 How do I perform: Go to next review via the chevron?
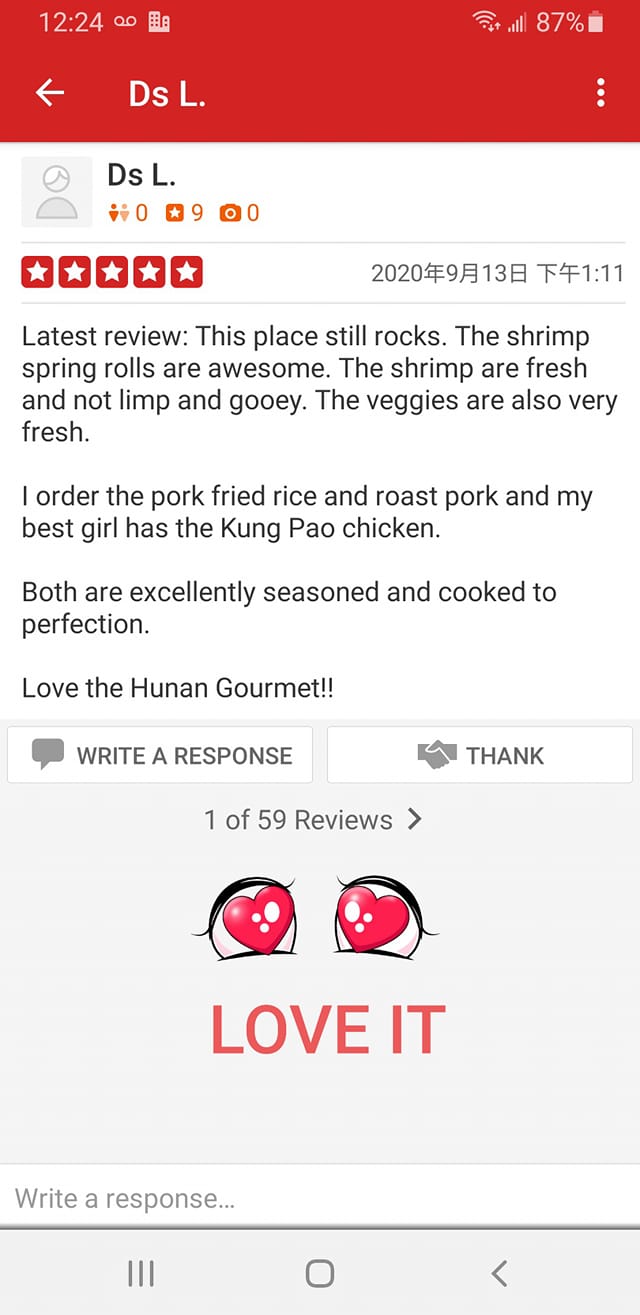coord(415,820)
